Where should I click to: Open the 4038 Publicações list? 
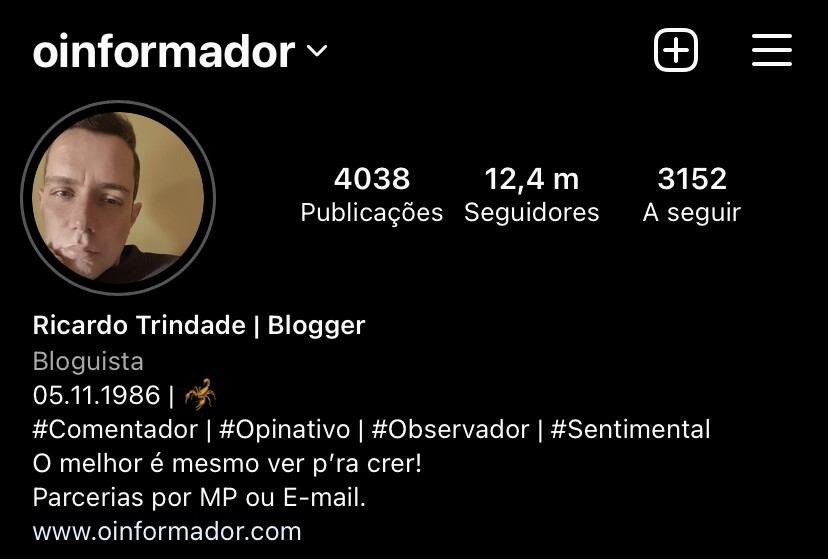(x=372, y=194)
